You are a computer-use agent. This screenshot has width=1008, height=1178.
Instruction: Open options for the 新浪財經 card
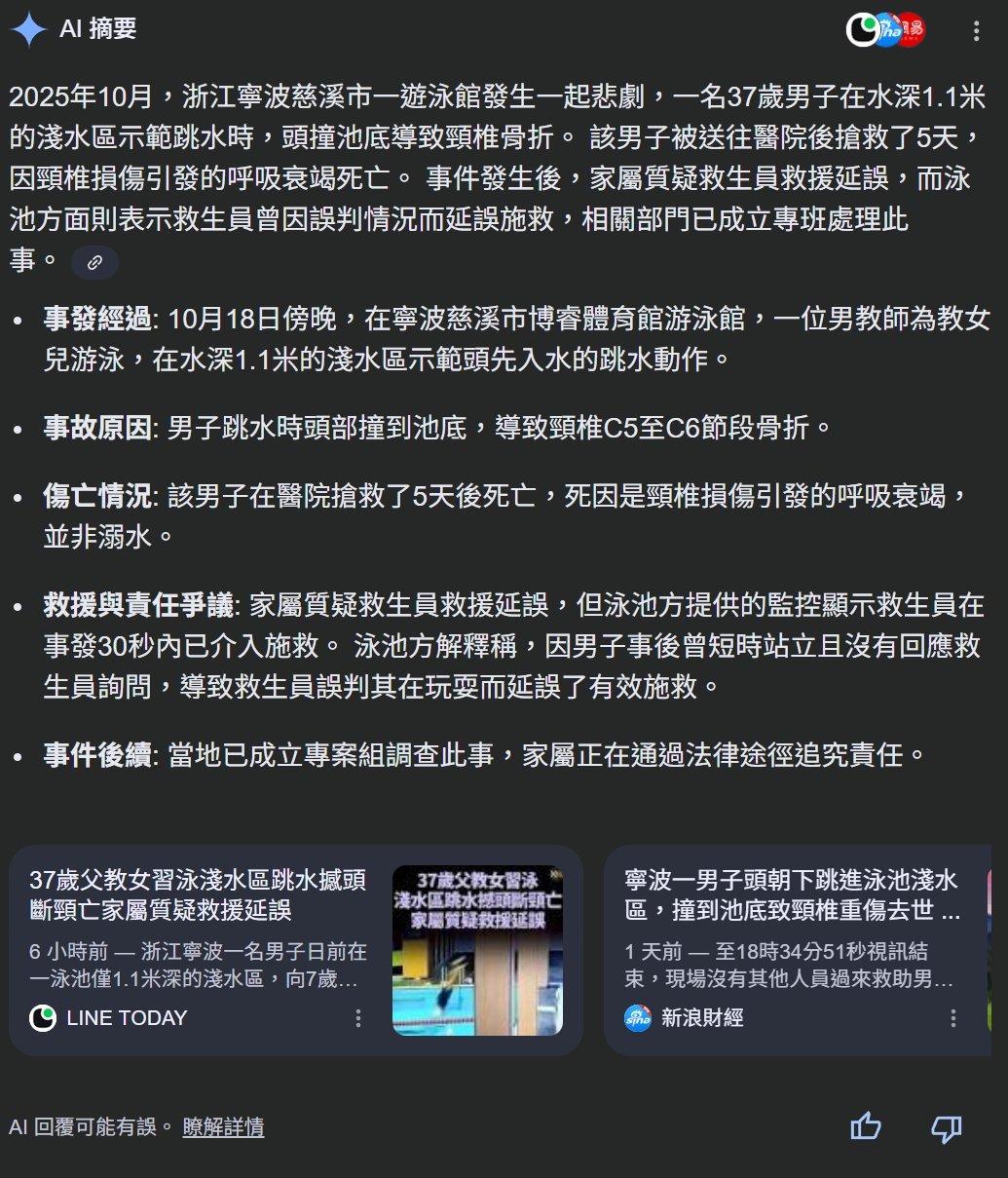tap(952, 1018)
